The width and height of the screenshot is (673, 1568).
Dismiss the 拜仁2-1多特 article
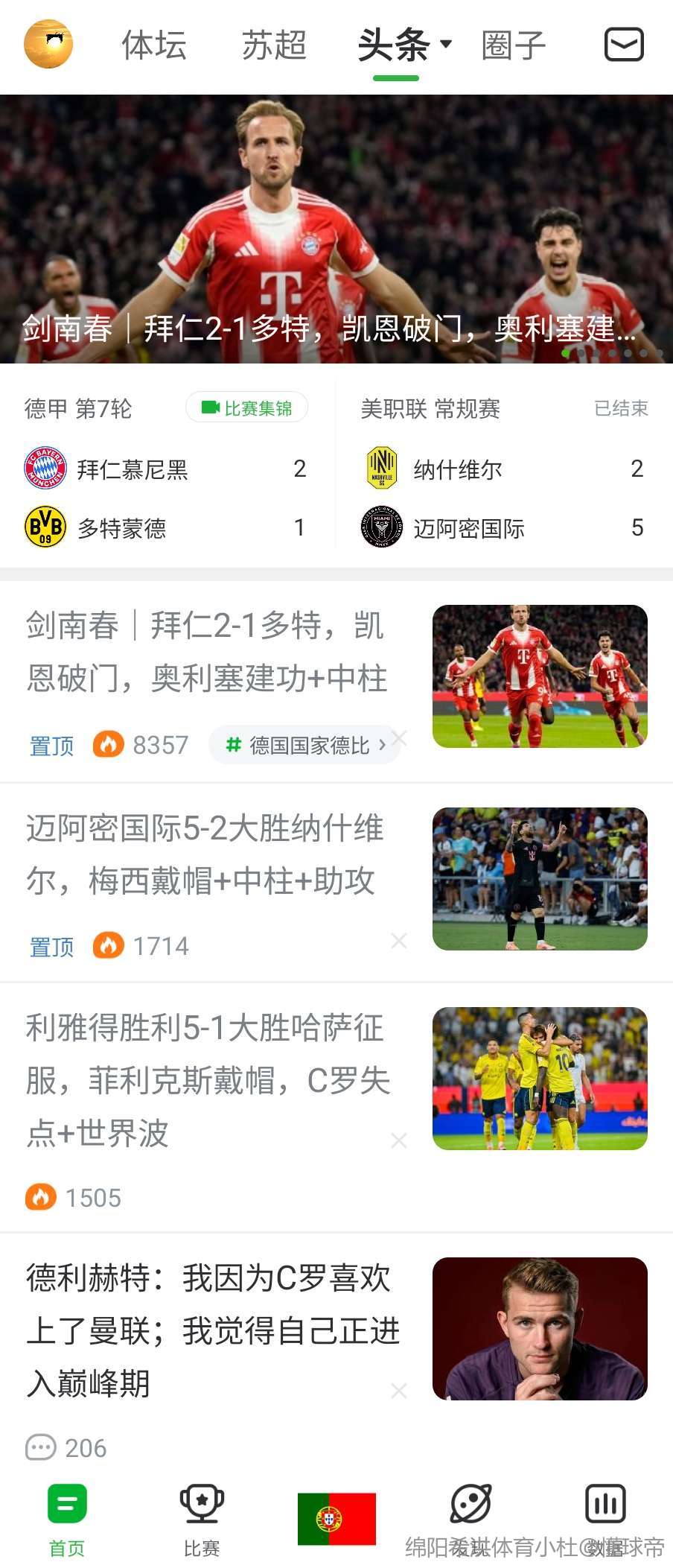click(400, 738)
